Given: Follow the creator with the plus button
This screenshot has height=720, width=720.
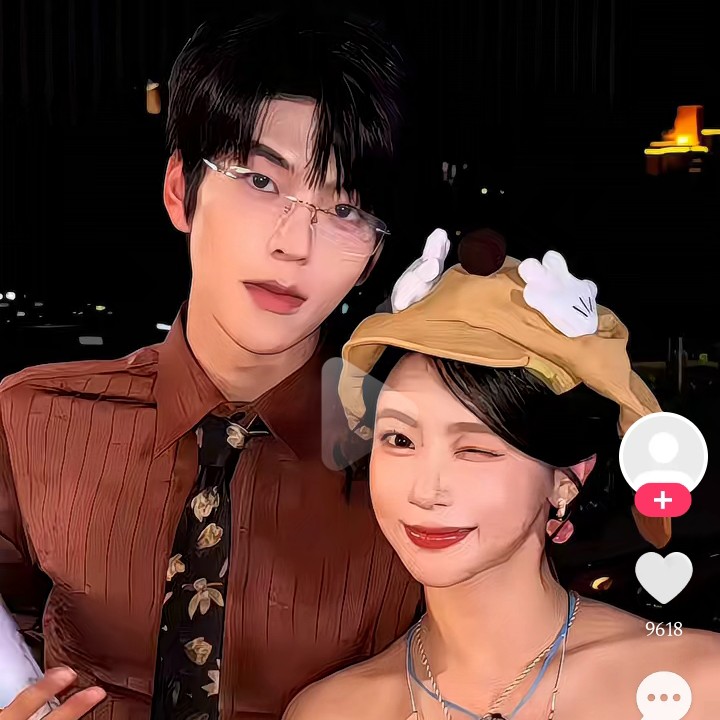Looking at the screenshot, I should (663, 500).
